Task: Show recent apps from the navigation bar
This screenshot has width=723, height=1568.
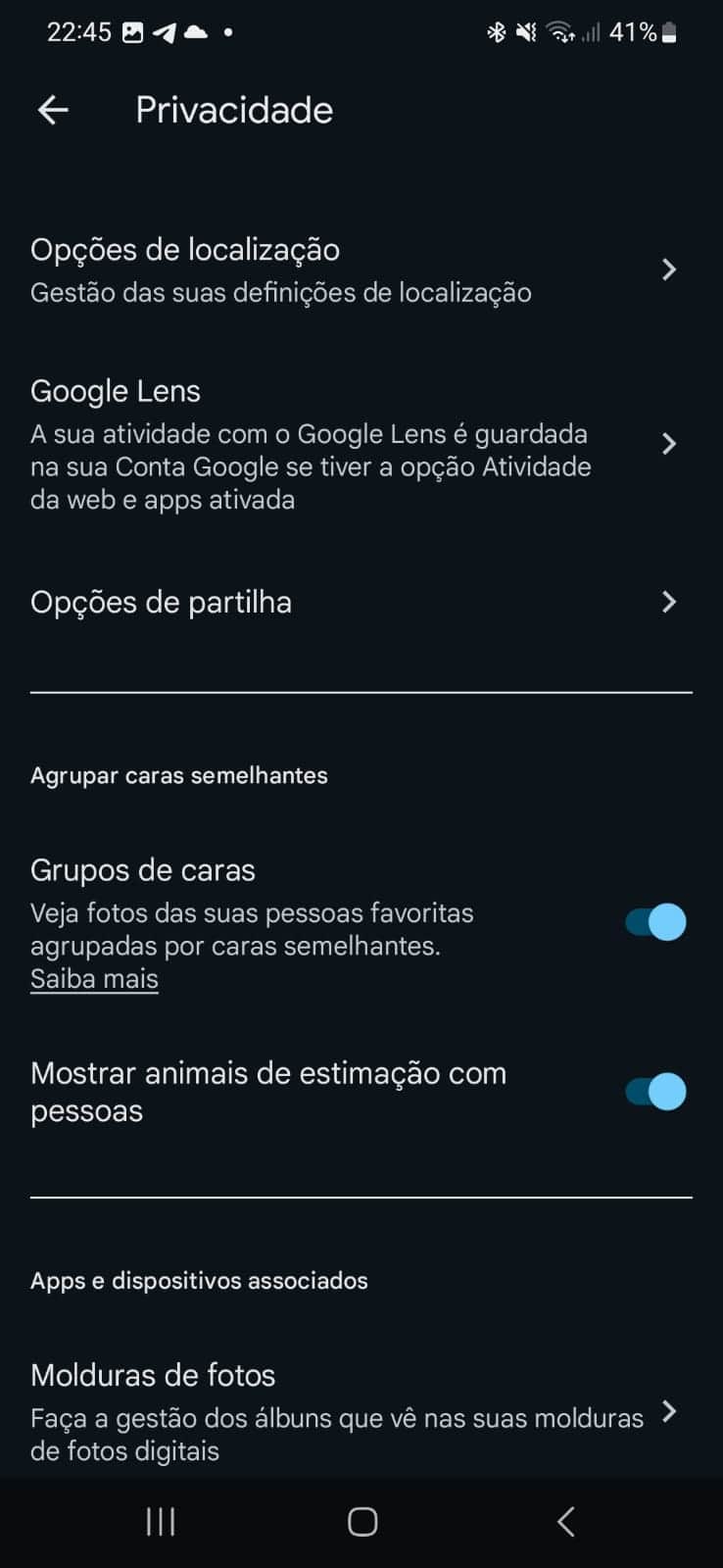Action: pos(161,1521)
